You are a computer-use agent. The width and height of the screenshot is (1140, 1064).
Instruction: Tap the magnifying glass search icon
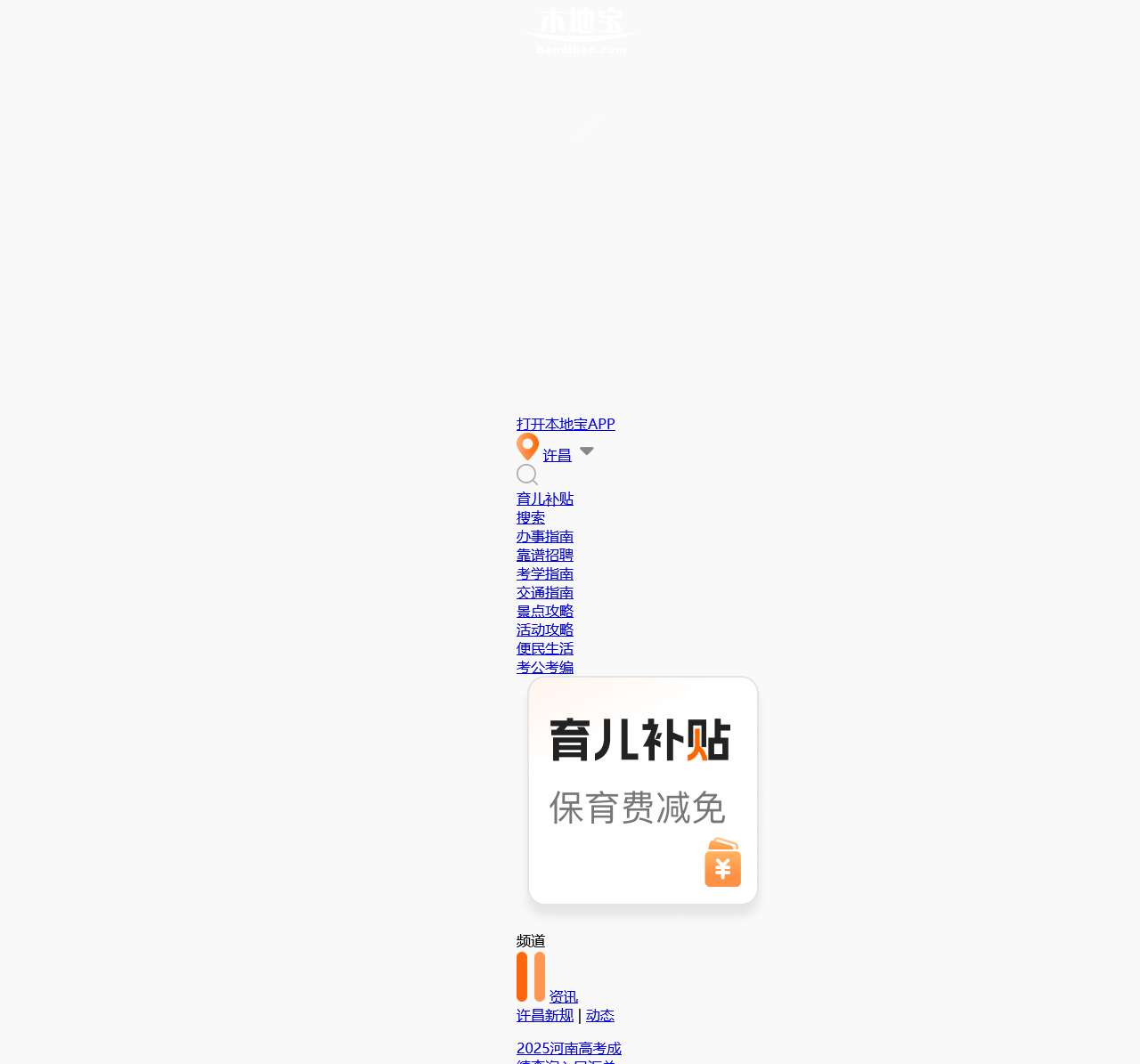527,475
